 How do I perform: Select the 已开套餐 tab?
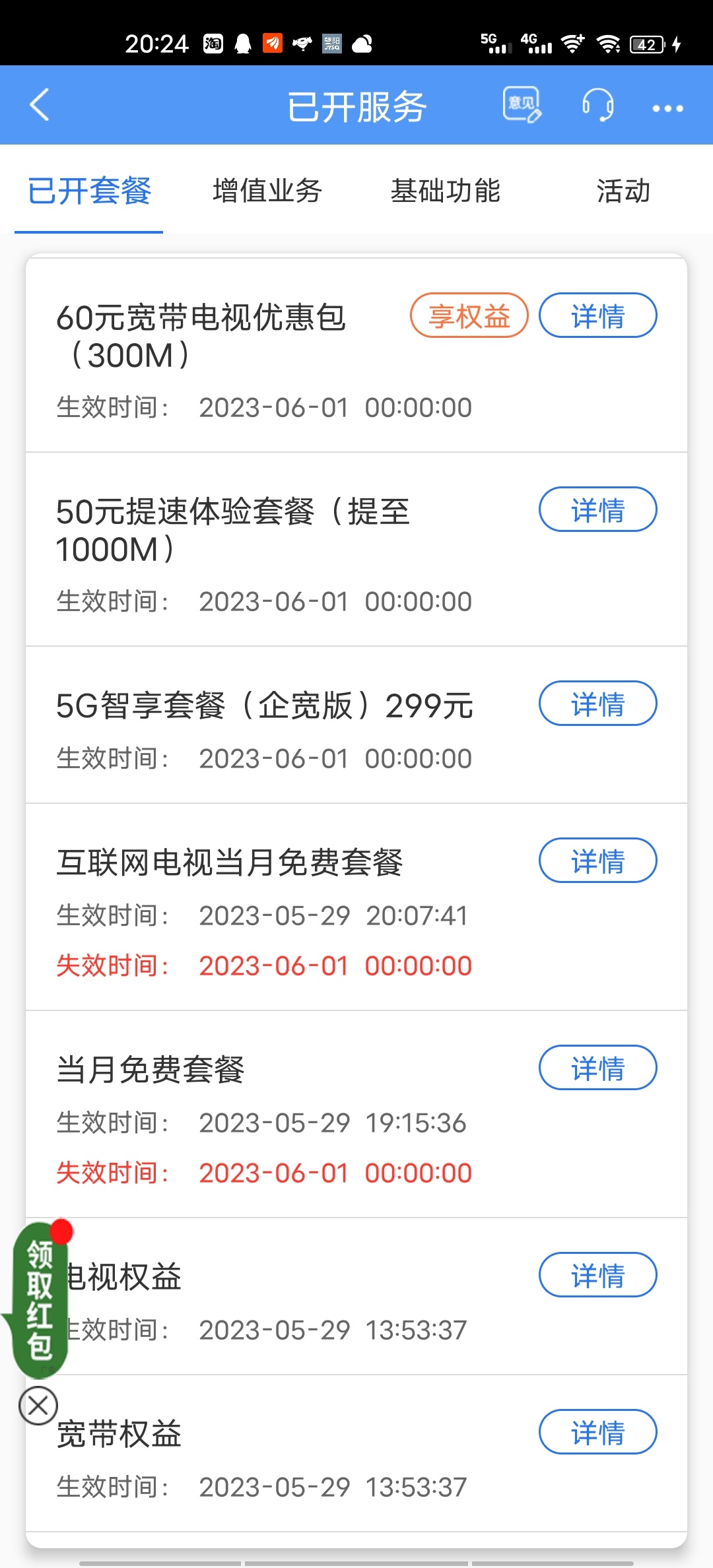click(89, 191)
